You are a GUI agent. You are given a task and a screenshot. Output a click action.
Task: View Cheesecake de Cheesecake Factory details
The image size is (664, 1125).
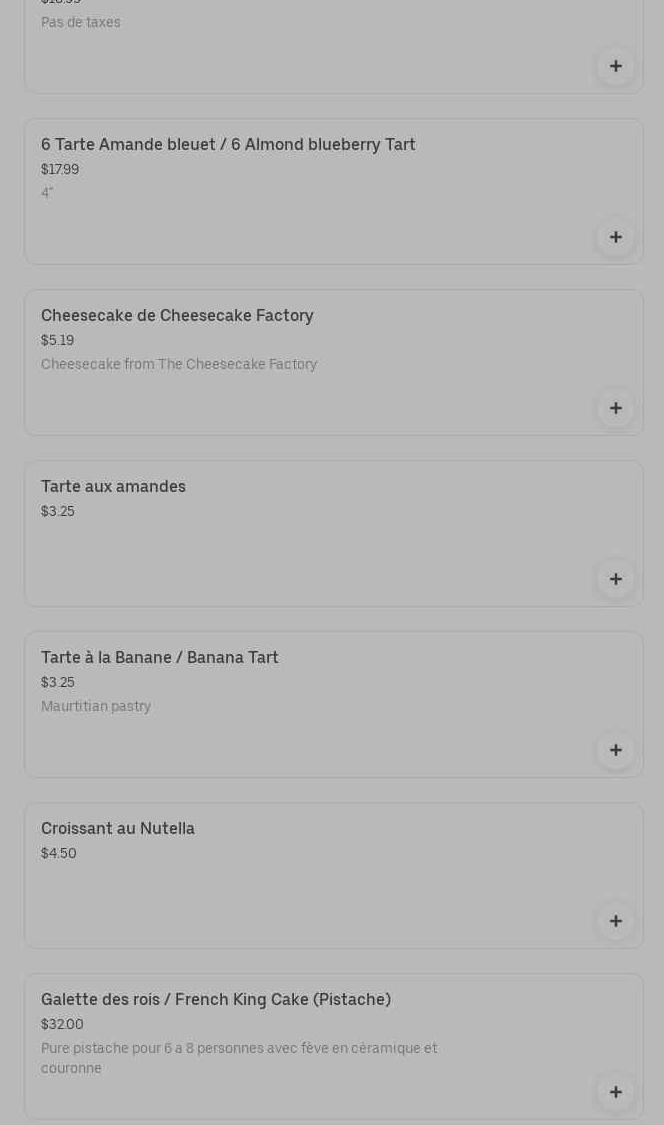coord(177,316)
